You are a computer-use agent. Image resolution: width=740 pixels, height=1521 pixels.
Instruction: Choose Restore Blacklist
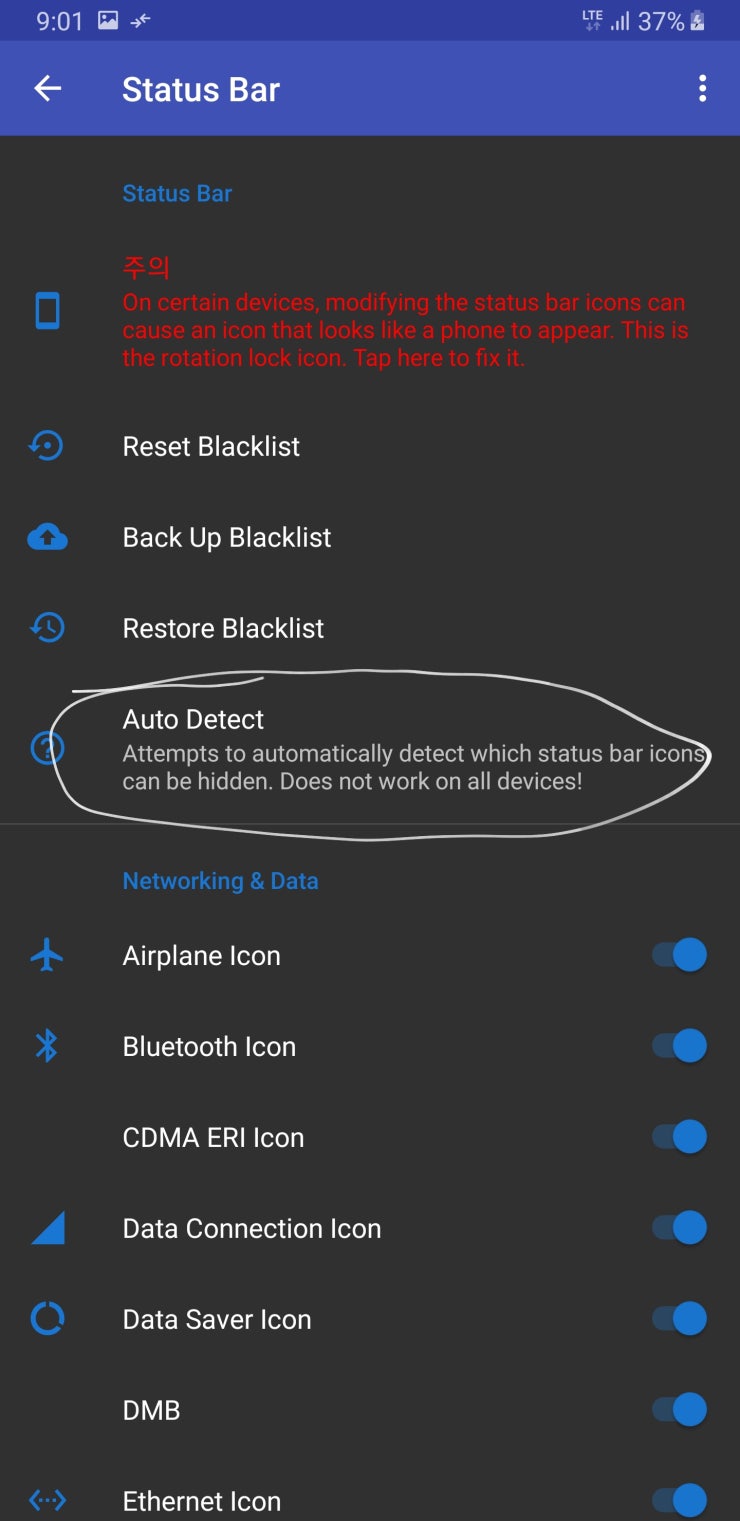click(x=370, y=628)
